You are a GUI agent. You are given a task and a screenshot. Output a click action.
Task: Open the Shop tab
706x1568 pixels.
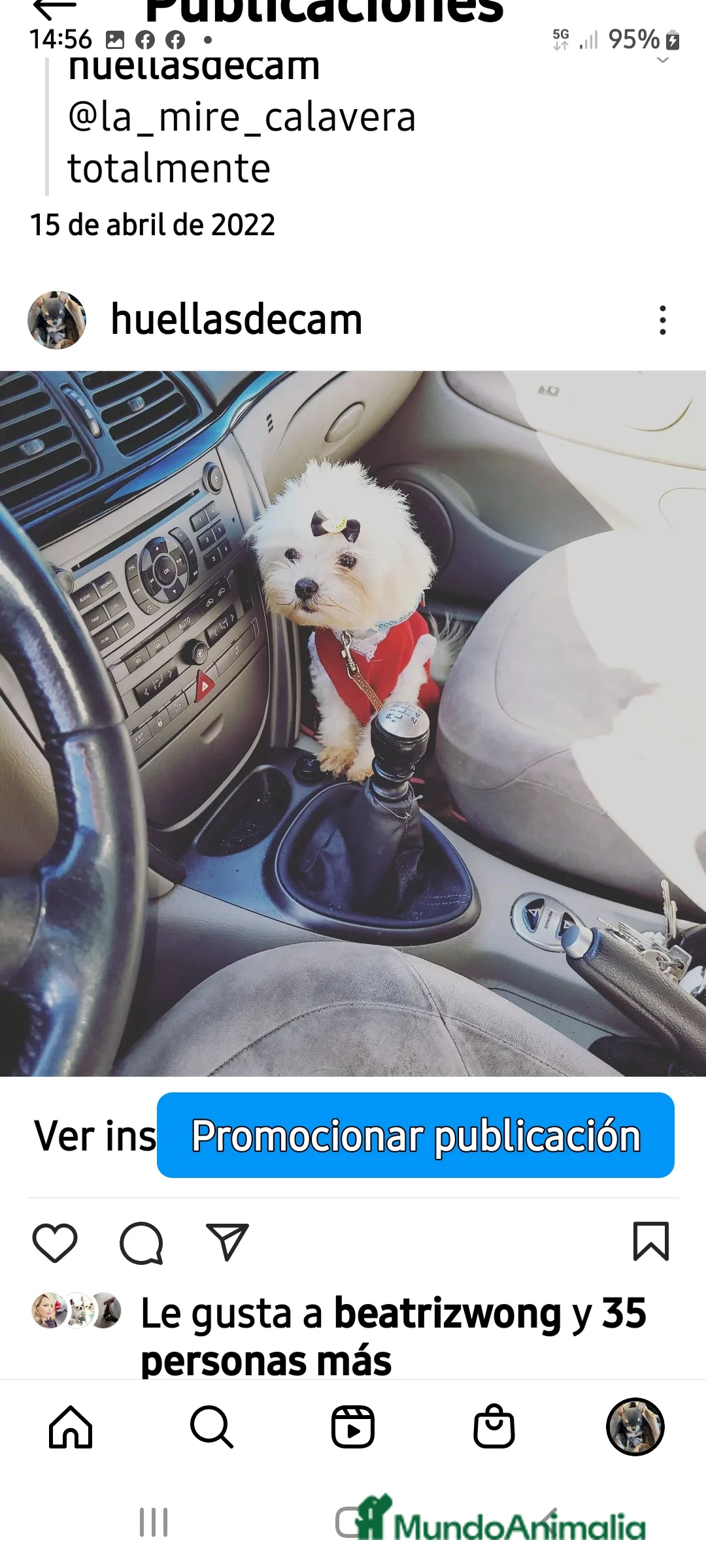click(494, 1427)
